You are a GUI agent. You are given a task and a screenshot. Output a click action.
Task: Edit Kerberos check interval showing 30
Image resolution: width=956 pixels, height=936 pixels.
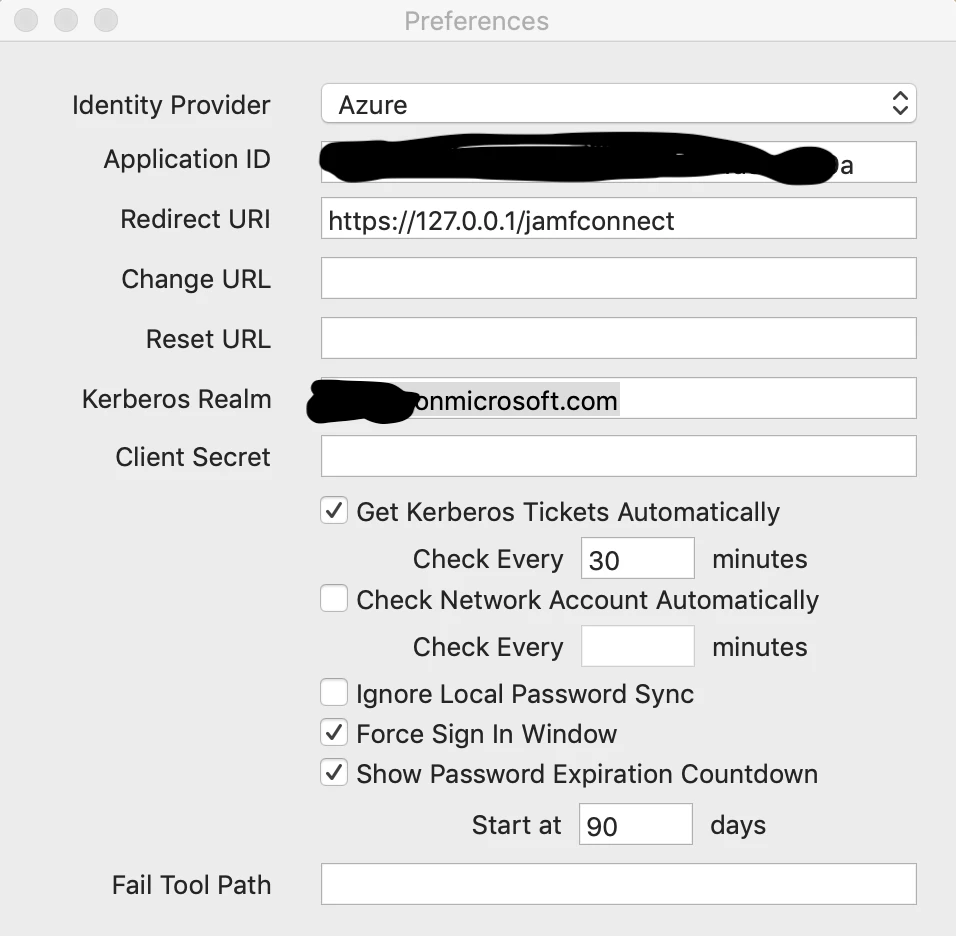(x=637, y=558)
